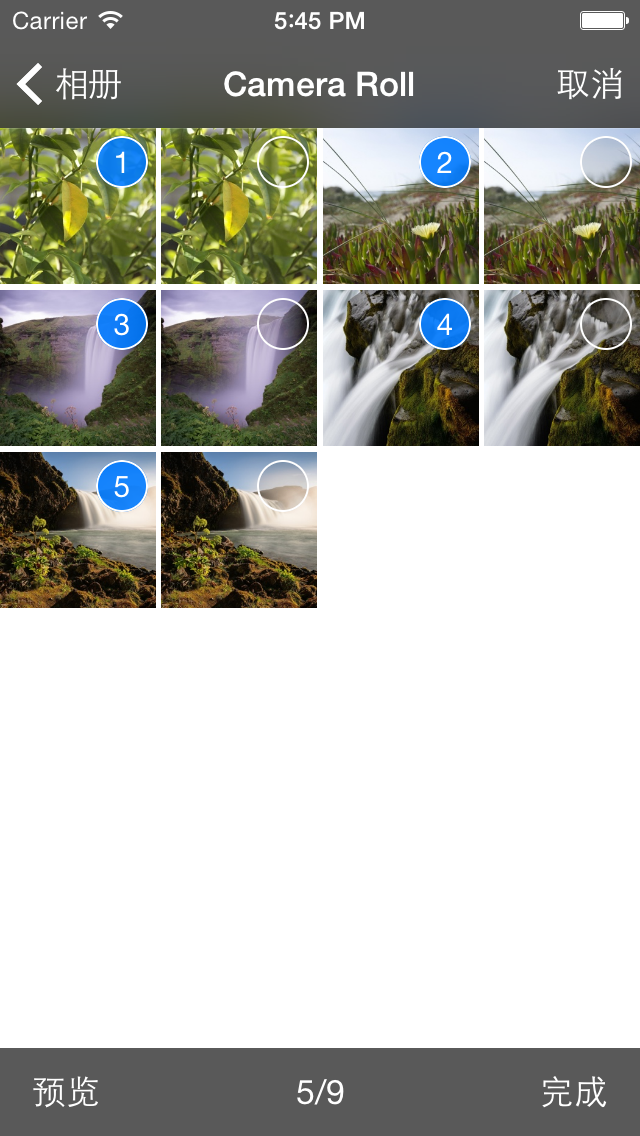
Task: Deselect the photo marked number 2
Action: point(444,162)
